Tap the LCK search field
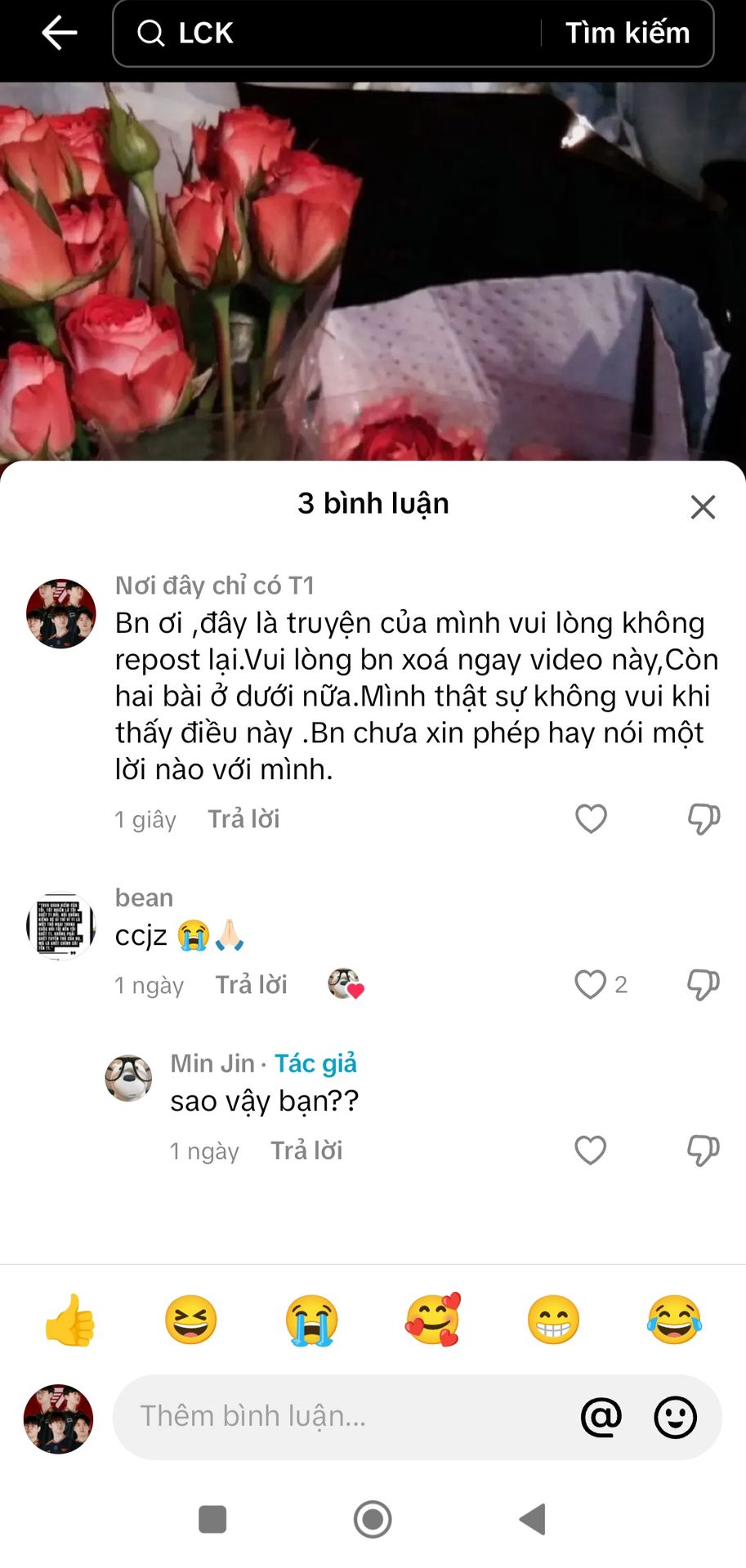 pos(327,33)
